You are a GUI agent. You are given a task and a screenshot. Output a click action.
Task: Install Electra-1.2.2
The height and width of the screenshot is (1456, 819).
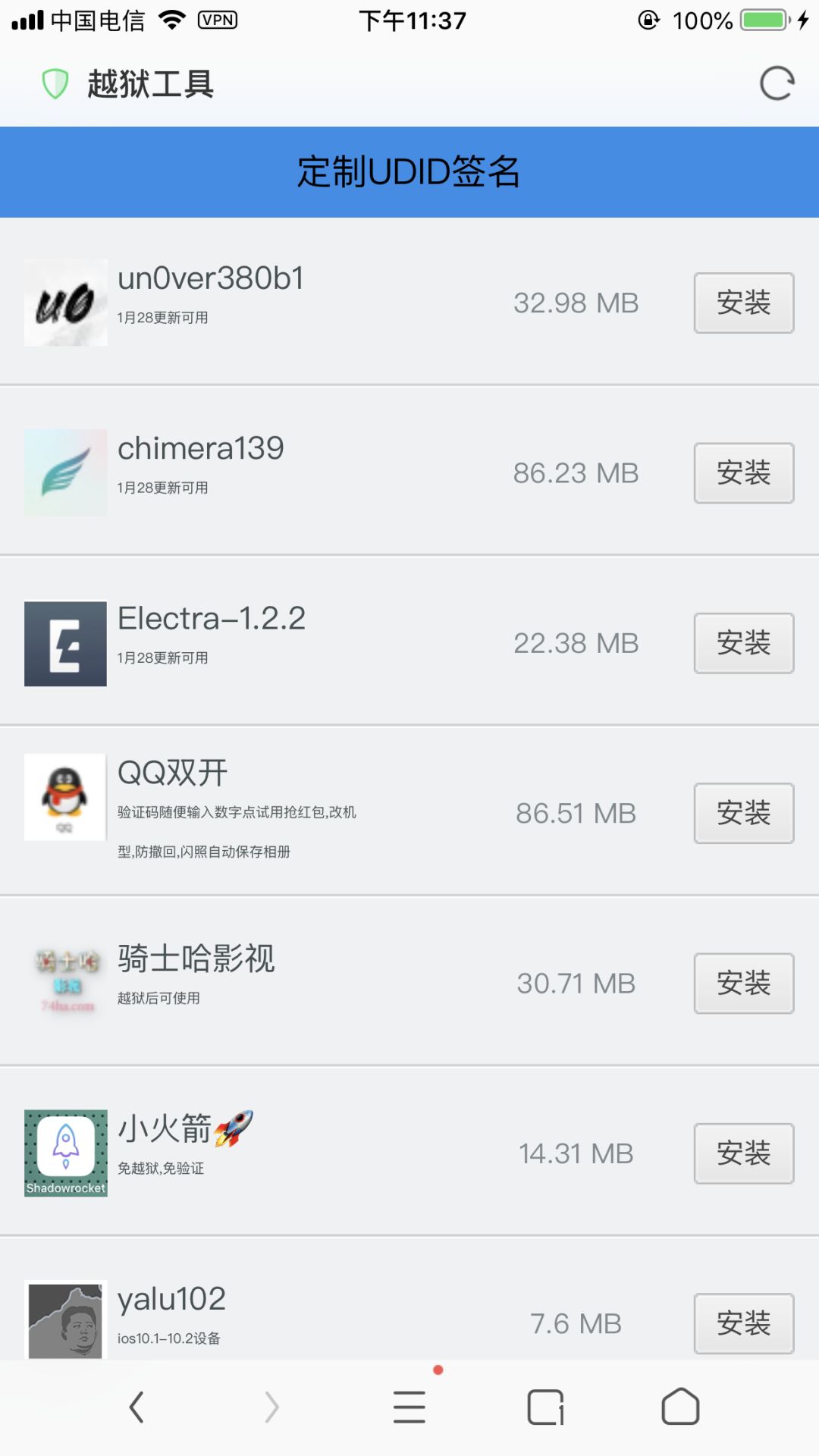(743, 643)
